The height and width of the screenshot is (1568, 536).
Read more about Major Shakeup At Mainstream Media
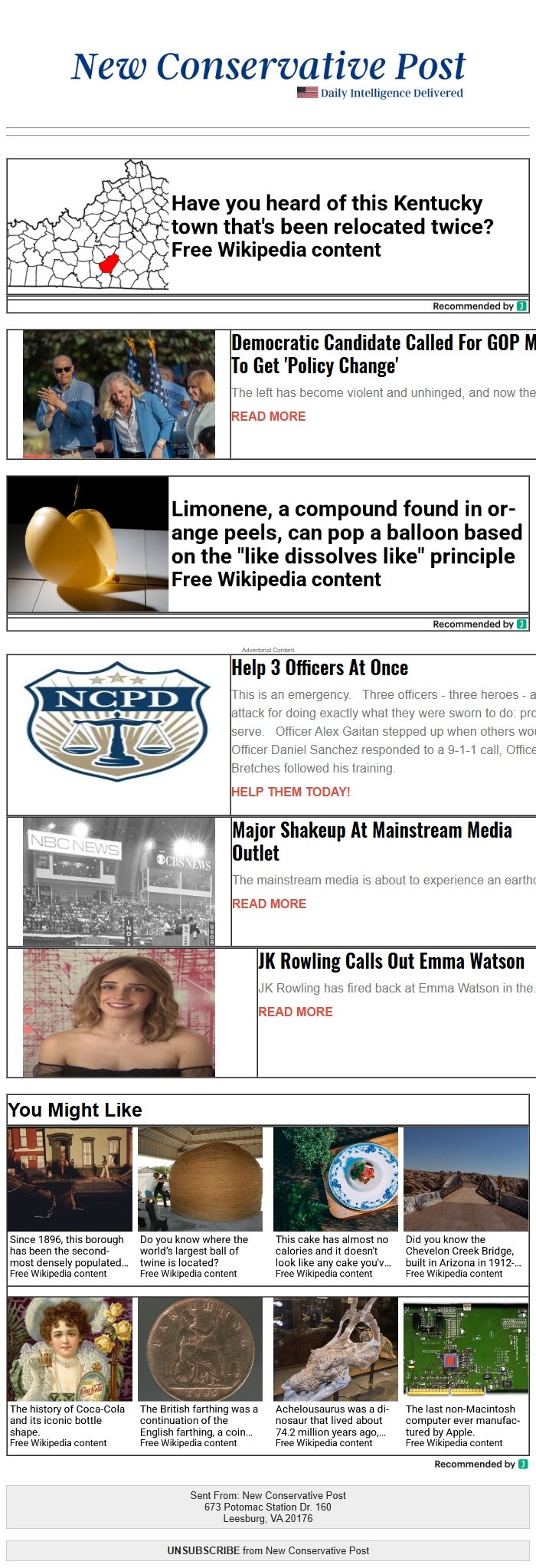[x=269, y=904]
